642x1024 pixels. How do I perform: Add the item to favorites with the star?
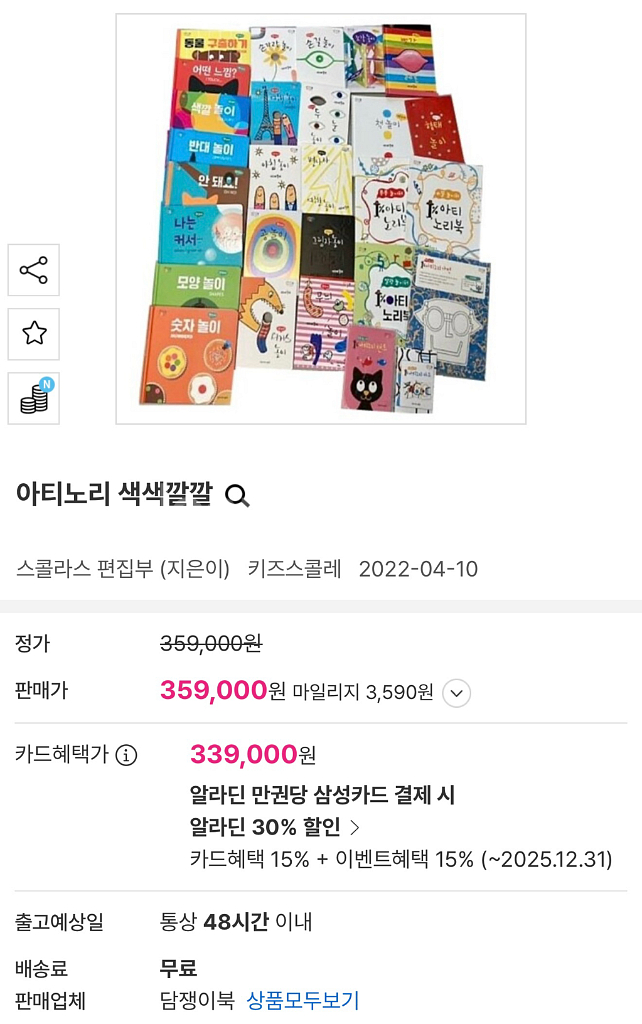(34, 334)
